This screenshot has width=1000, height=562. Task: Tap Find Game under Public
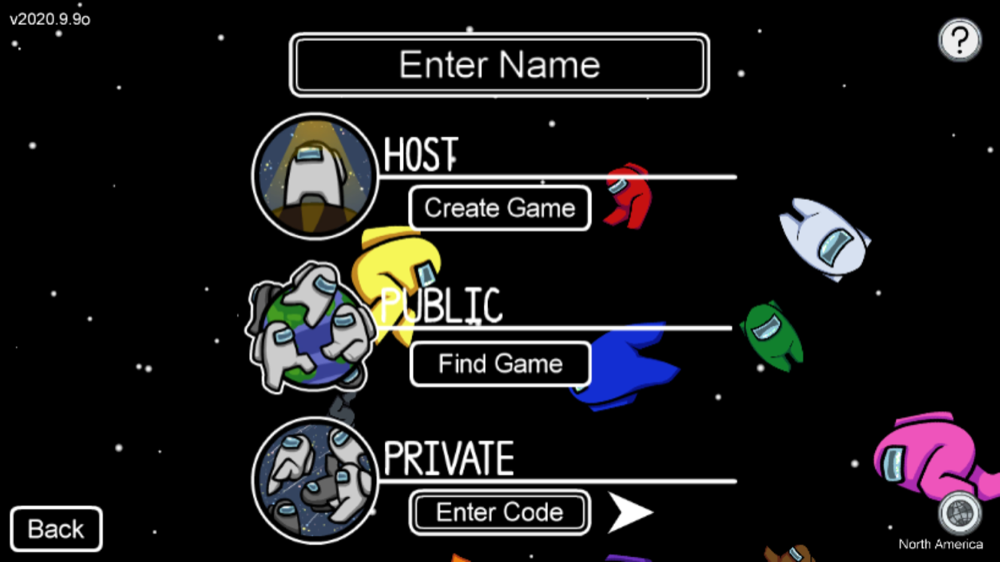pyautogui.click(x=499, y=363)
